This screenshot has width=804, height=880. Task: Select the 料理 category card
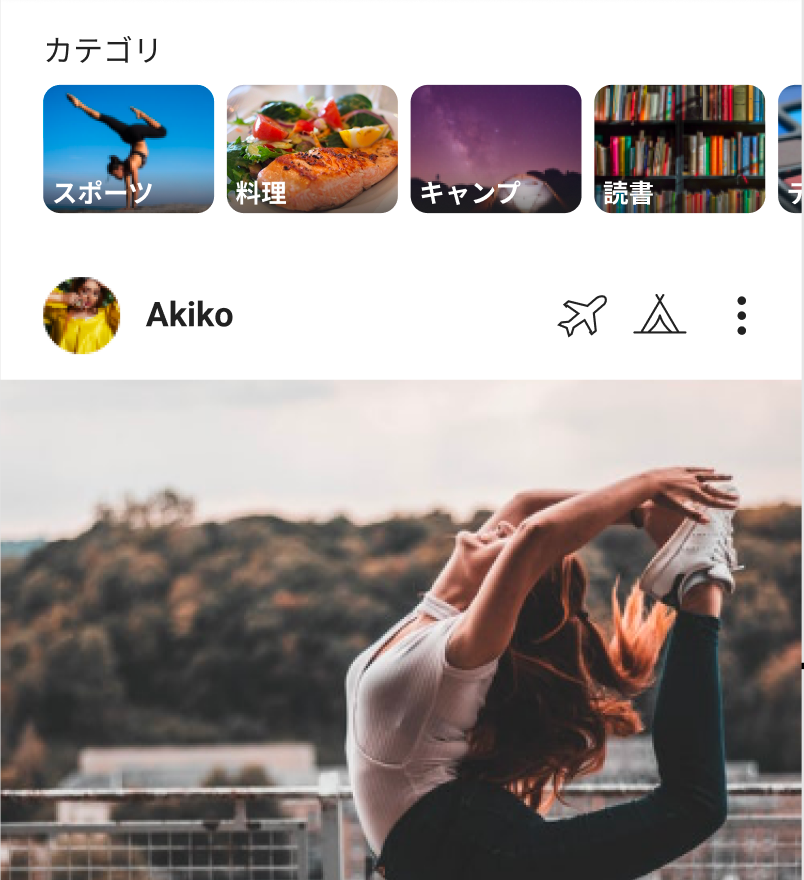(x=312, y=149)
